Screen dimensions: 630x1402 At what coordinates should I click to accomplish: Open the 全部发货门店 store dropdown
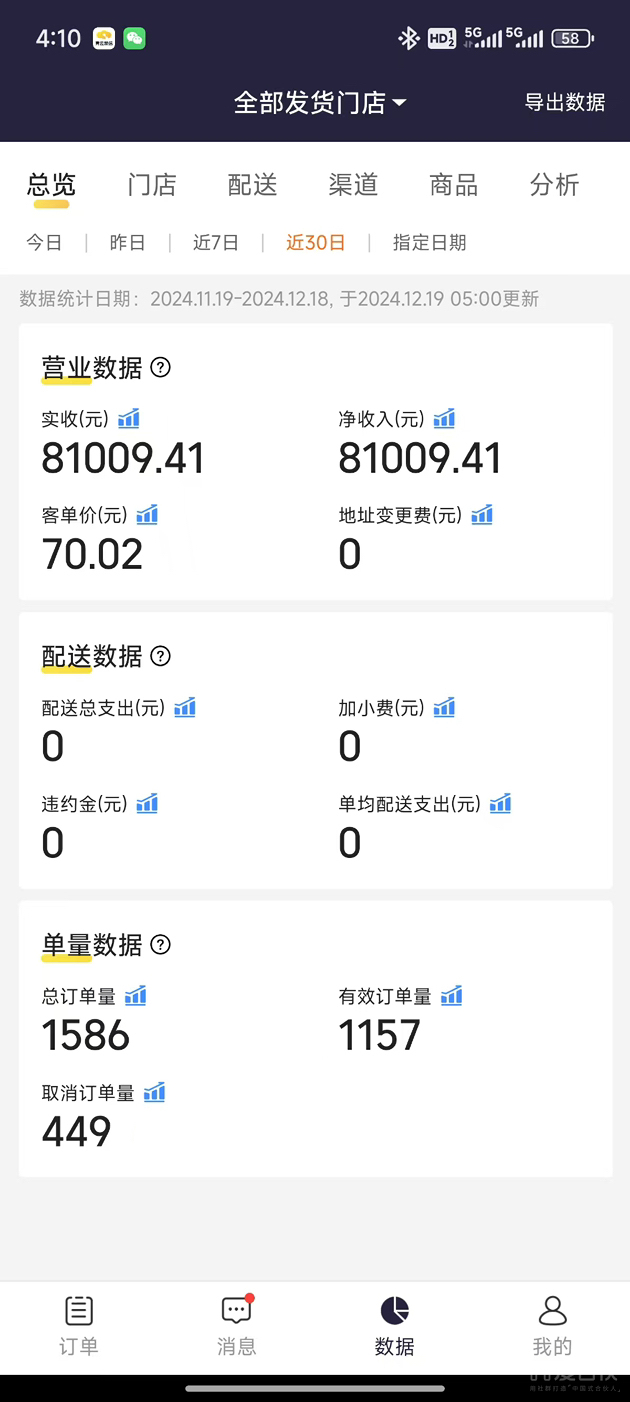pos(320,102)
